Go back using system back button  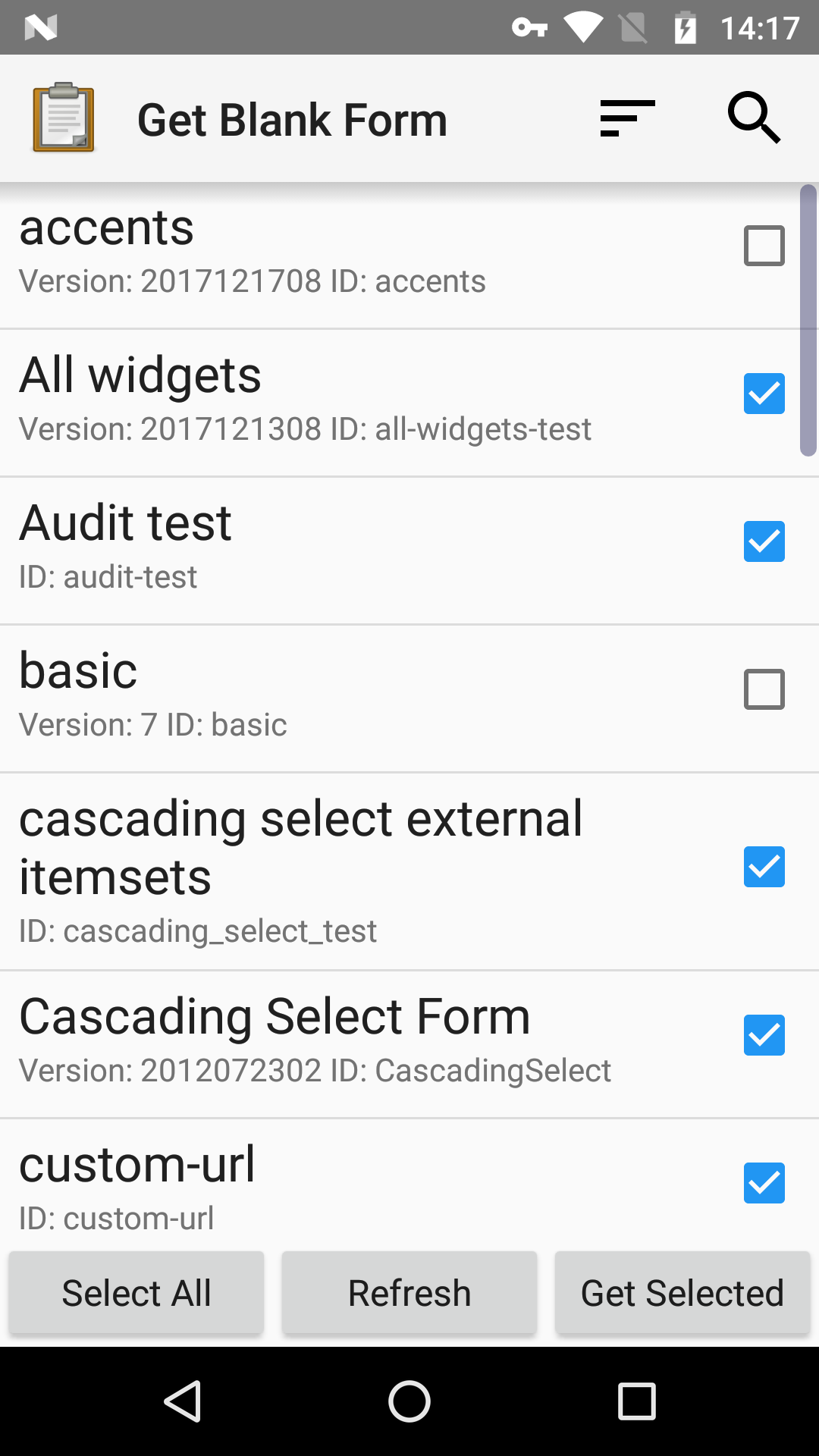pyautogui.click(x=183, y=1401)
